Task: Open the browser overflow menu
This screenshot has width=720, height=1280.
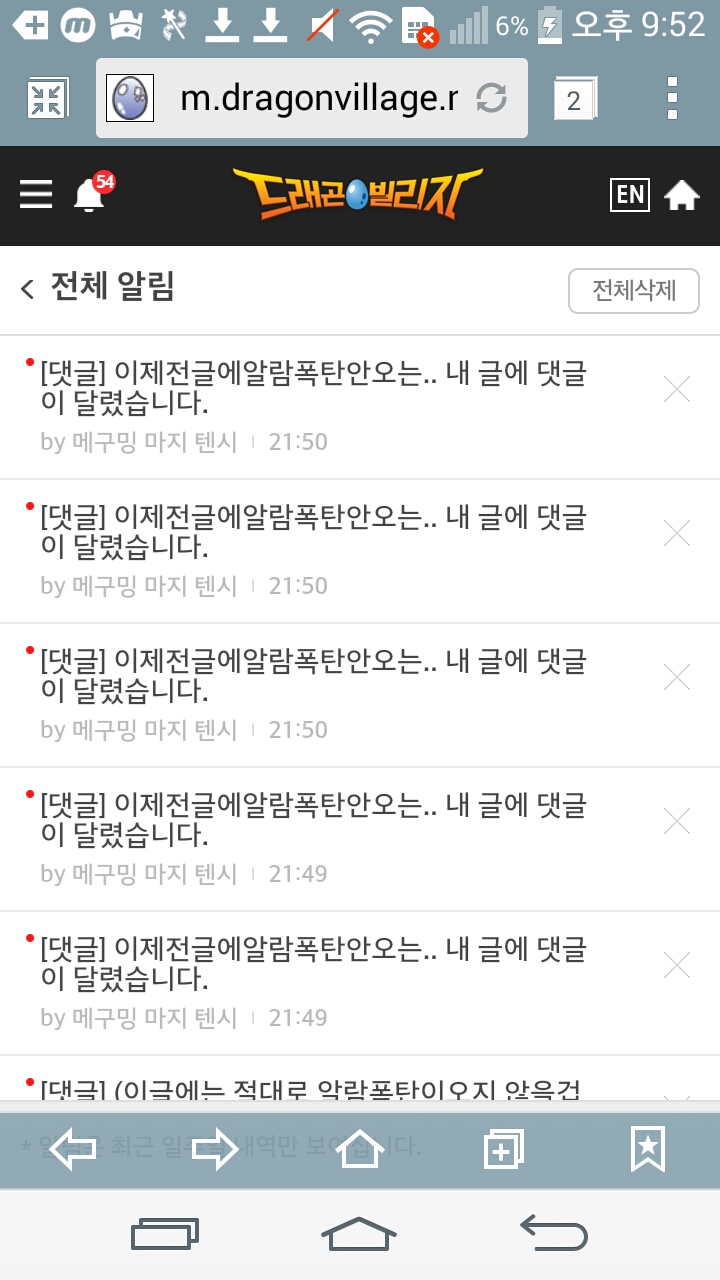Action: pos(672,99)
